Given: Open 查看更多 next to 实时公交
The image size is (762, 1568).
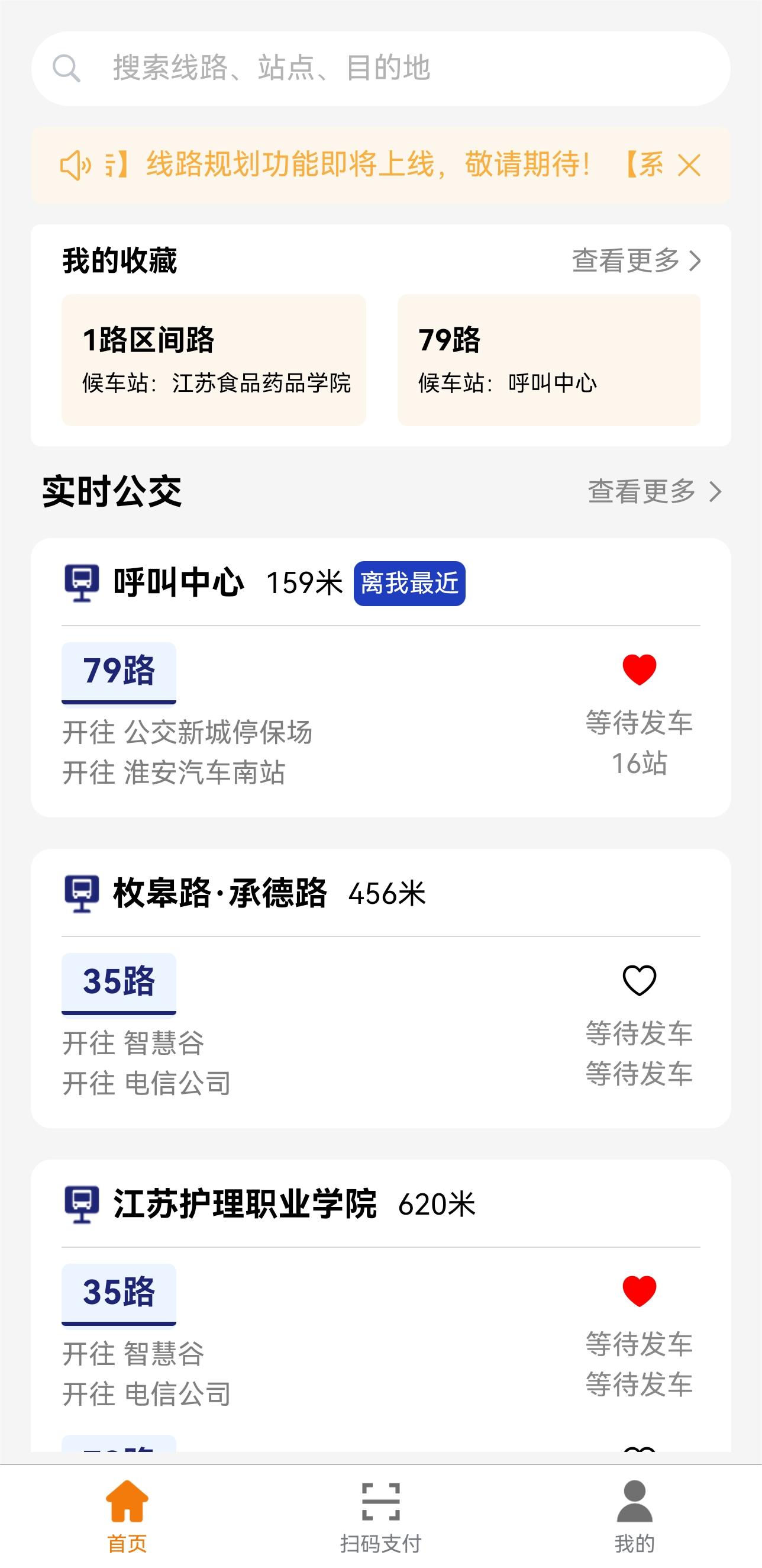Looking at the screenshot, I should [x=654, y=491].
